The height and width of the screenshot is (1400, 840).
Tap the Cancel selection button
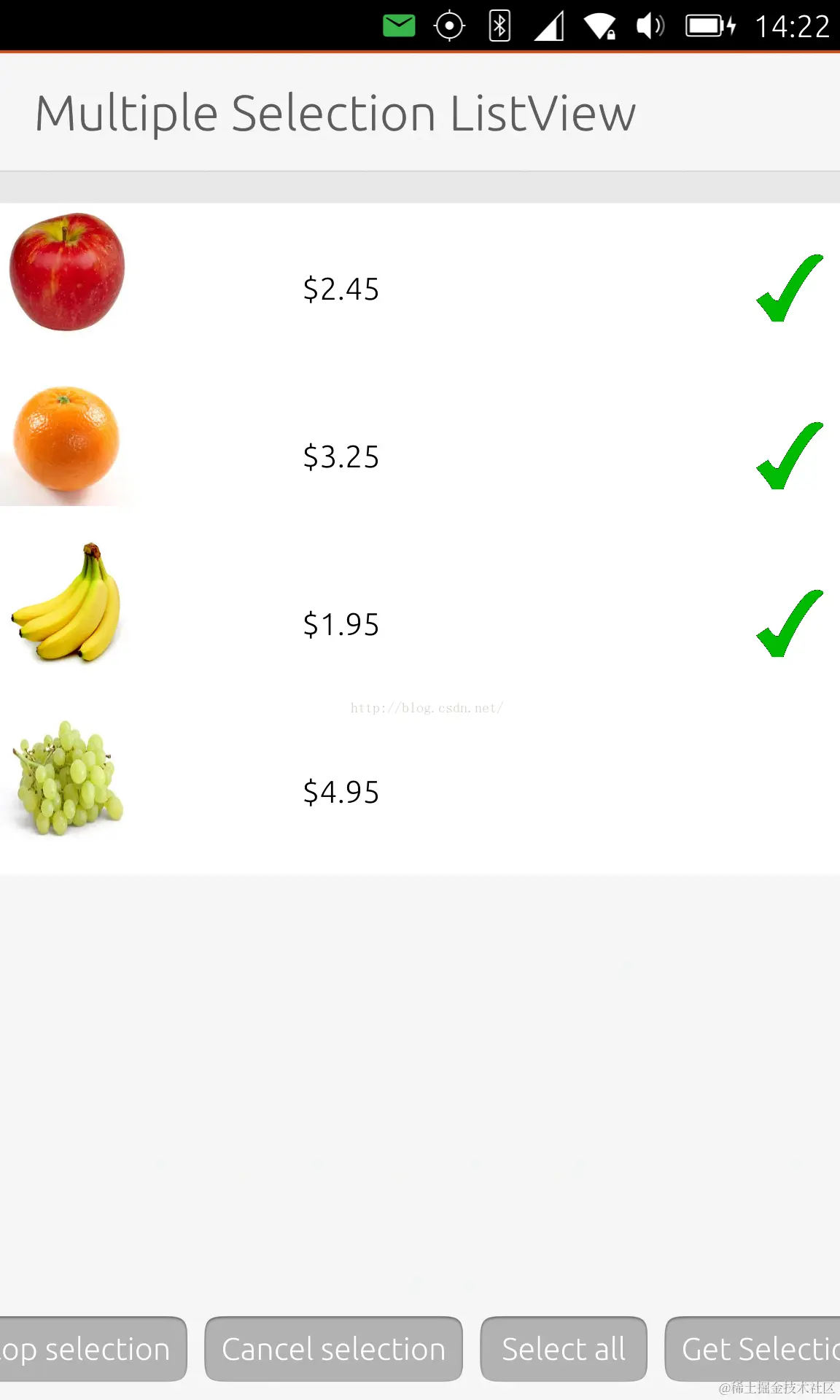pyautogui.click(x=333, y=1349)
